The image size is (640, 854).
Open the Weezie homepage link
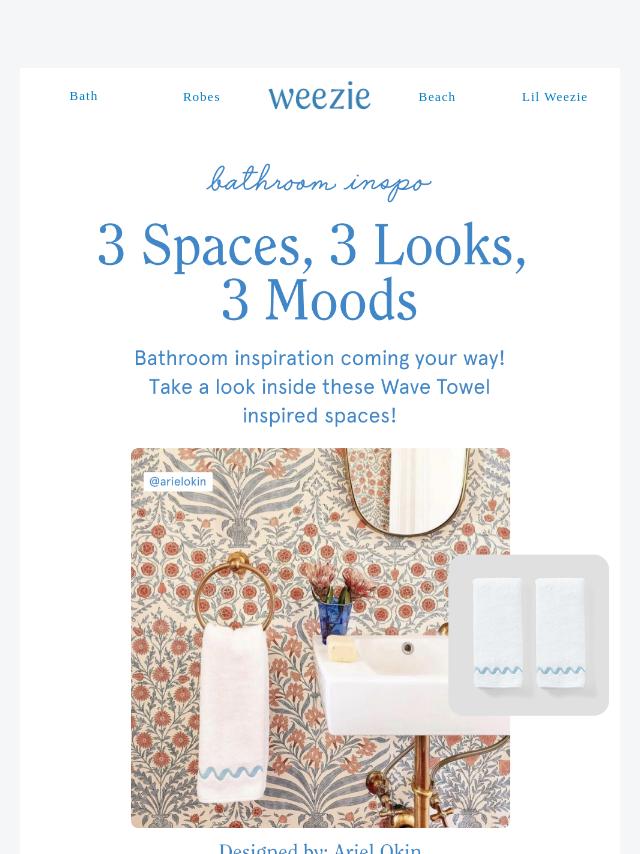tap(319, 96)
